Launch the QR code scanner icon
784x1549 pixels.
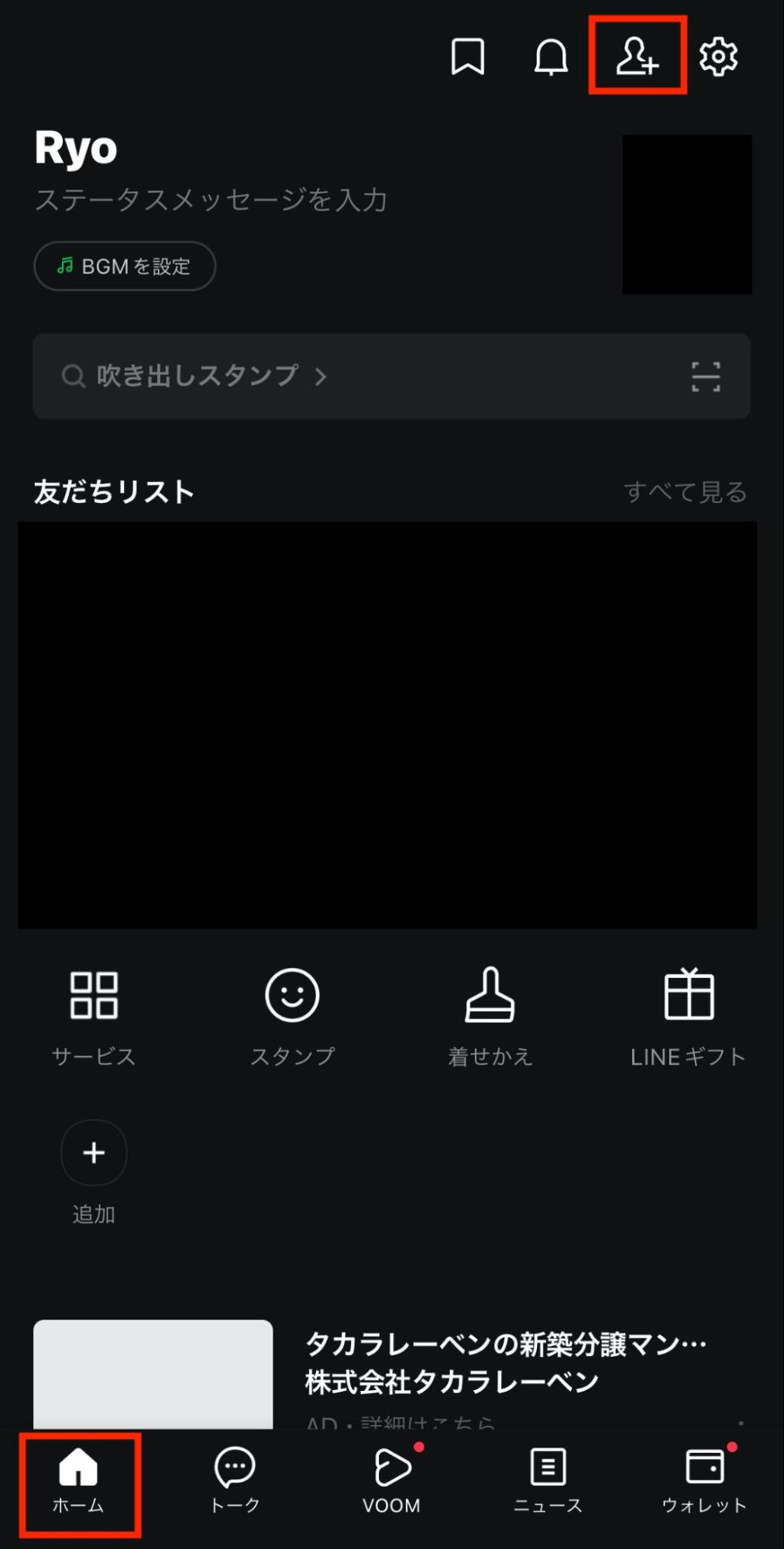point(704,377)
